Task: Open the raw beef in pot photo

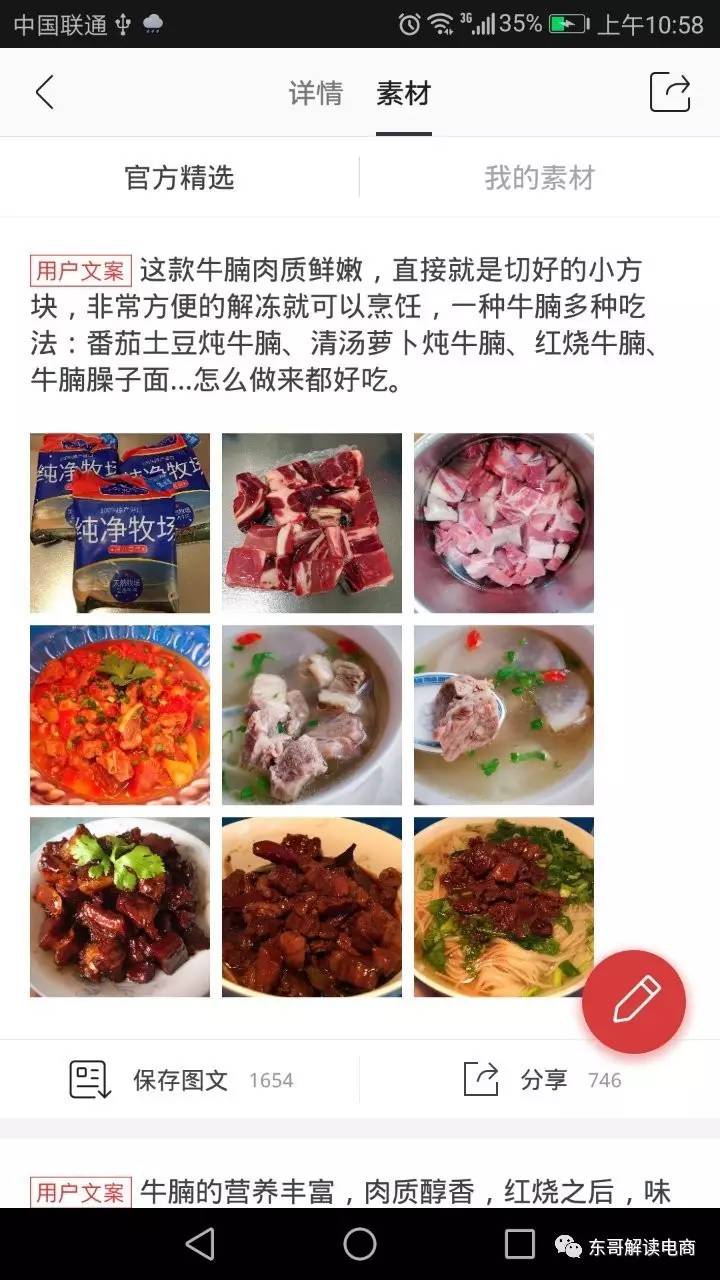Action: pos(504,523)
